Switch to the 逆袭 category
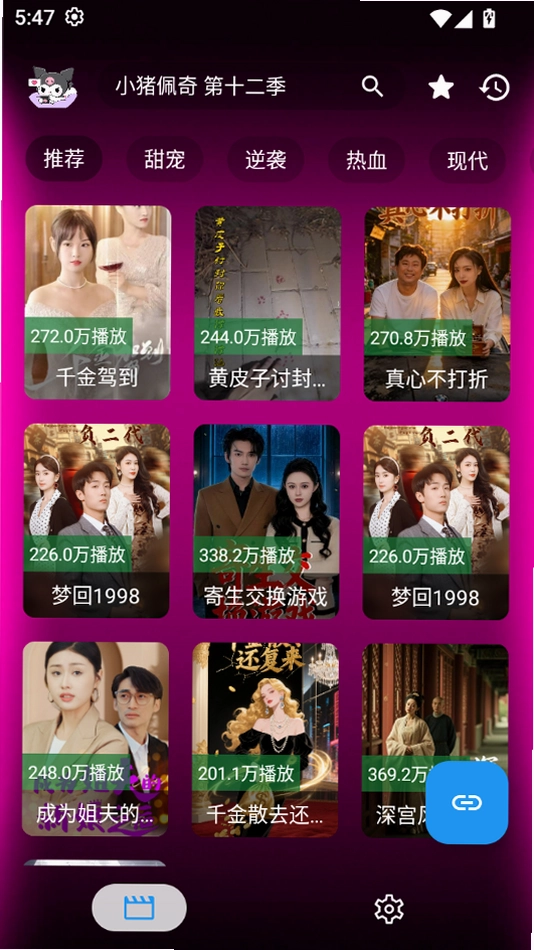The image size is (534, 950). 265,161
